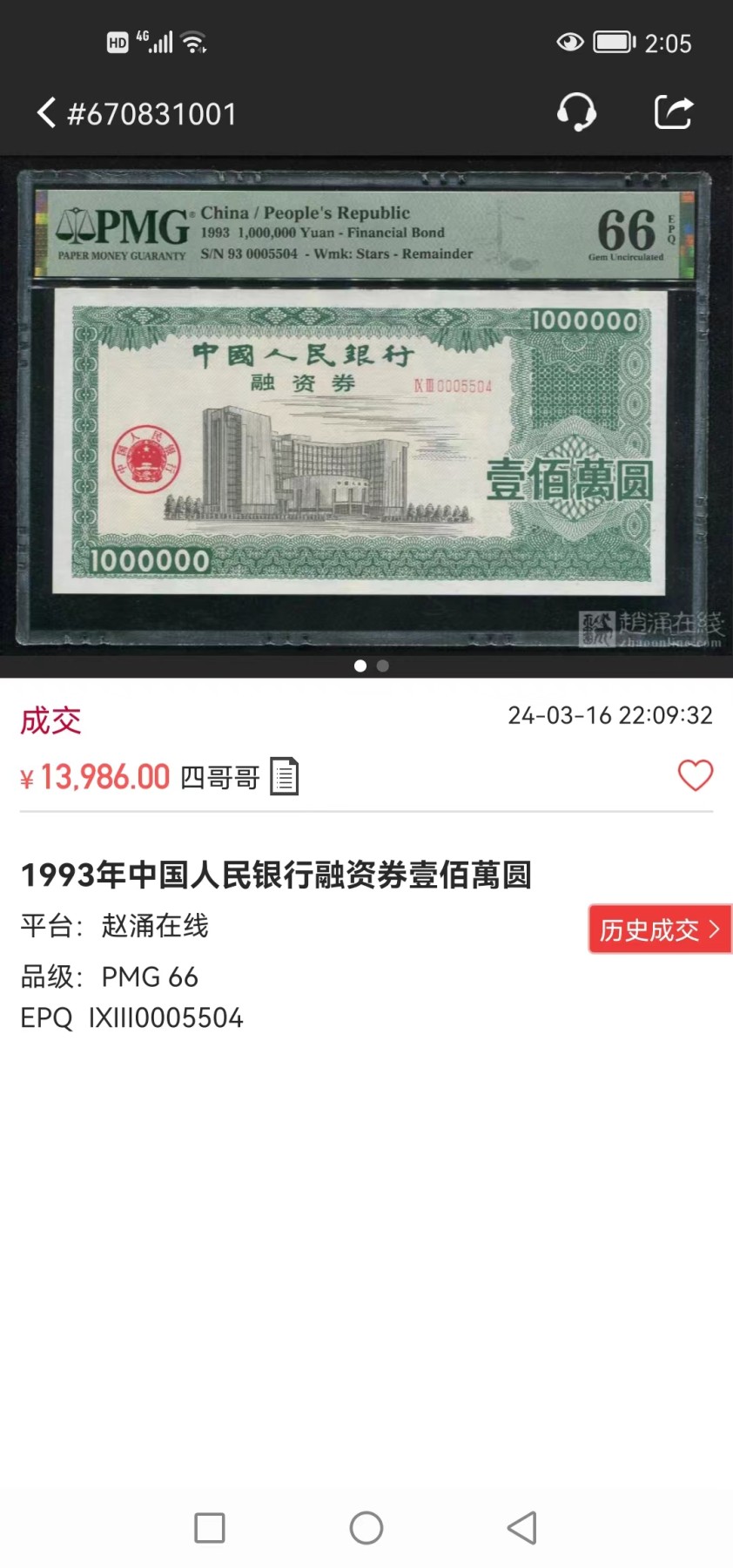Tap the final price ¥13,986.00
Screen dimensions: 733x1568
click(x=96, y=775)
